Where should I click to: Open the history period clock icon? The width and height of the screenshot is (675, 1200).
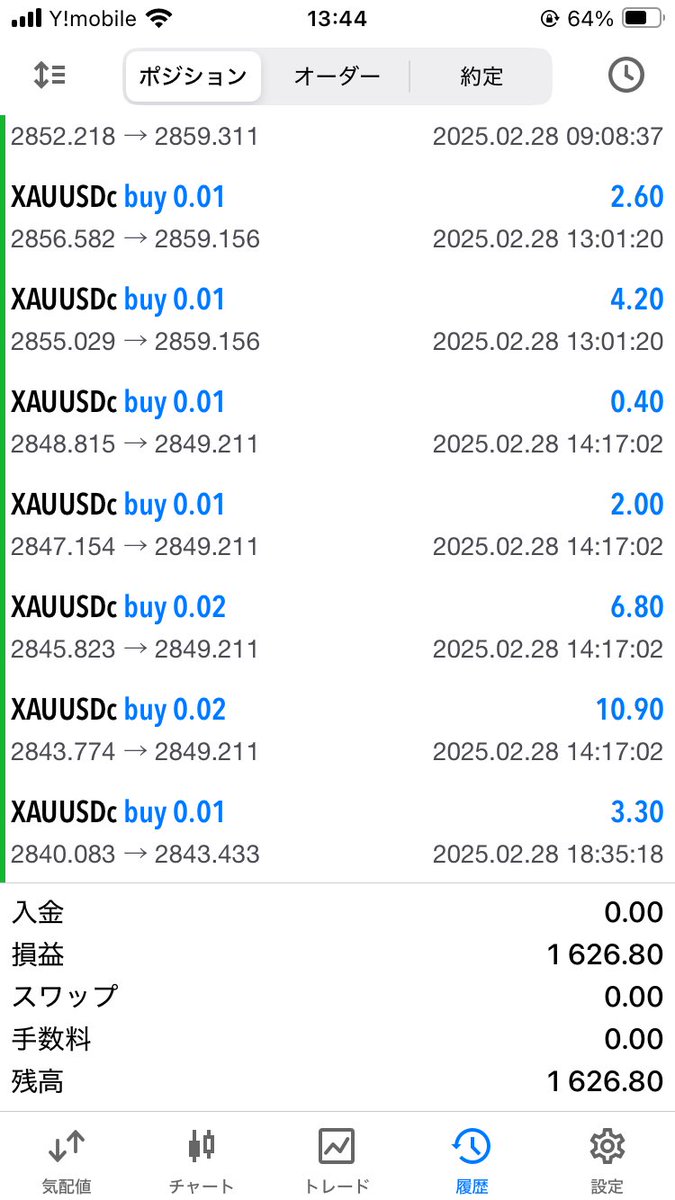[626, 76]
